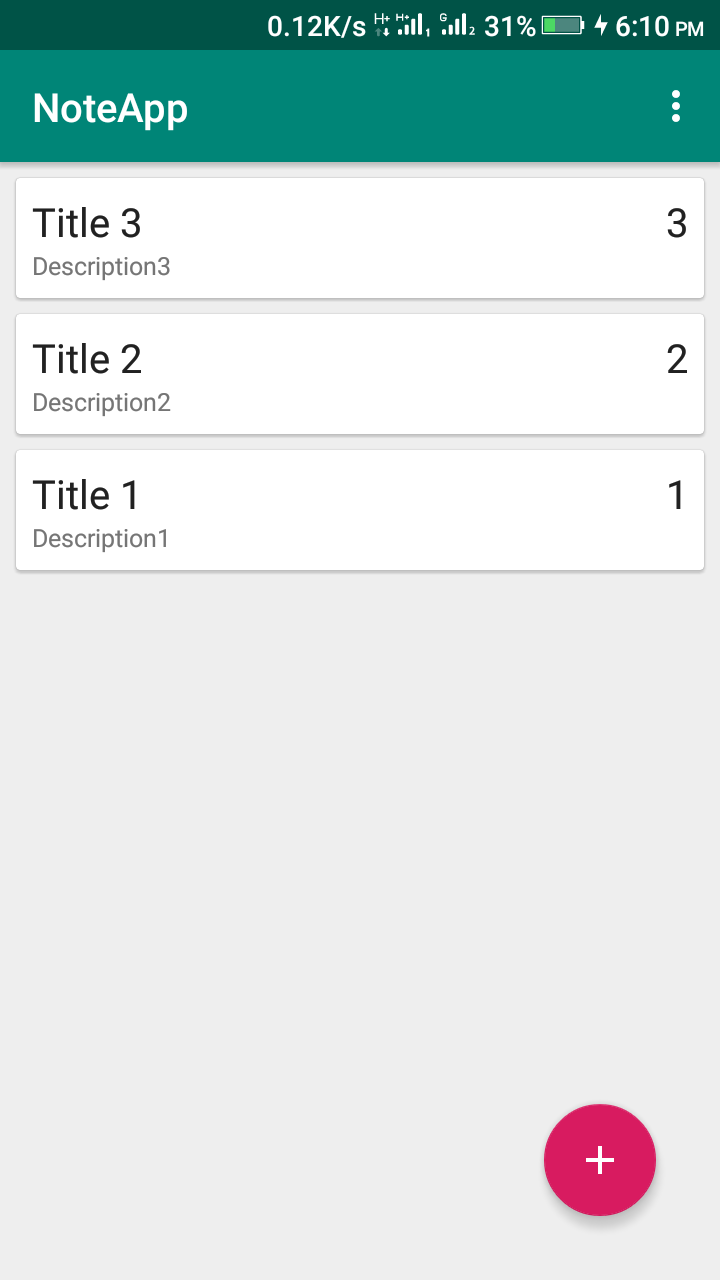The width and height of the screenshot is (720, 1280).
Task: View the Title 1 note card
Action: coord(360,510)
